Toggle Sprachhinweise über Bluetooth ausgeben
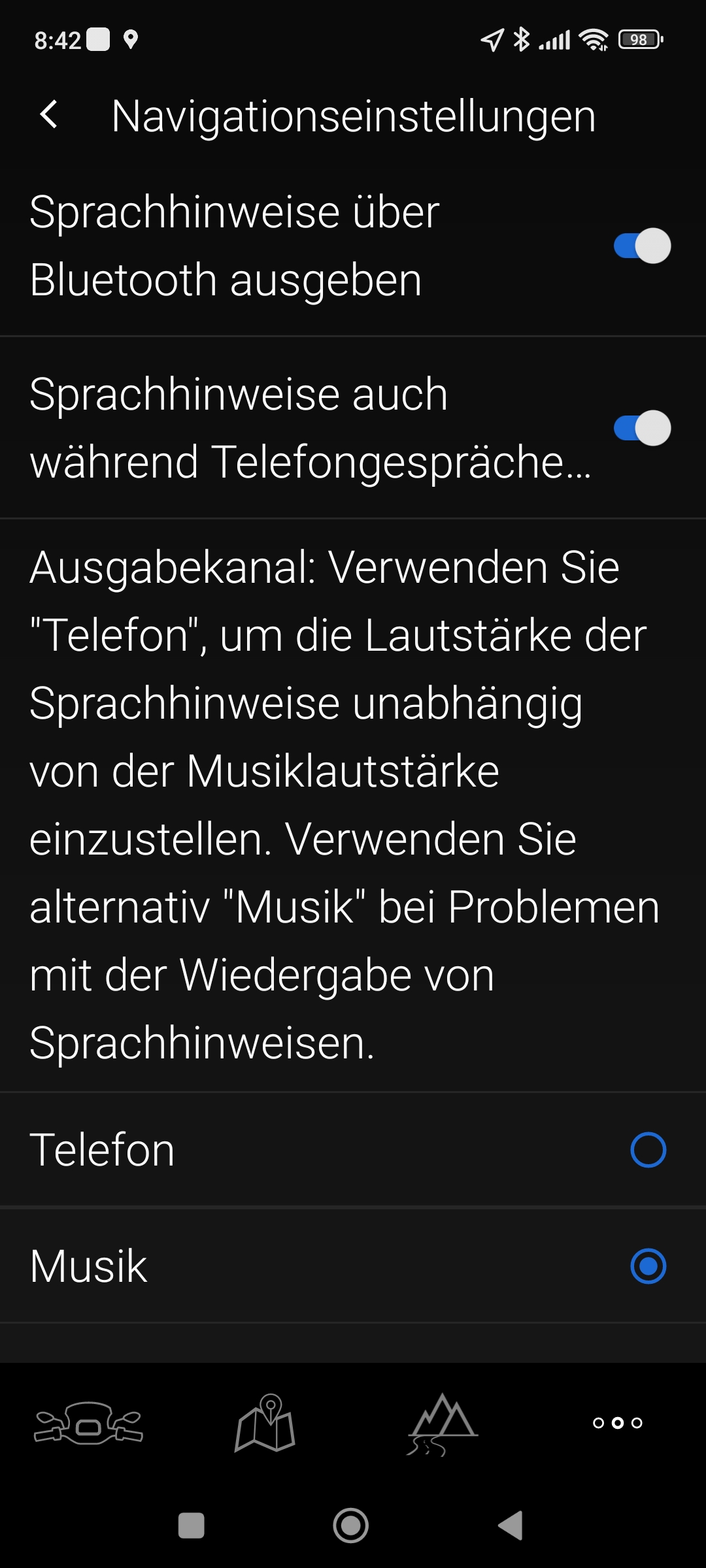 642,246
